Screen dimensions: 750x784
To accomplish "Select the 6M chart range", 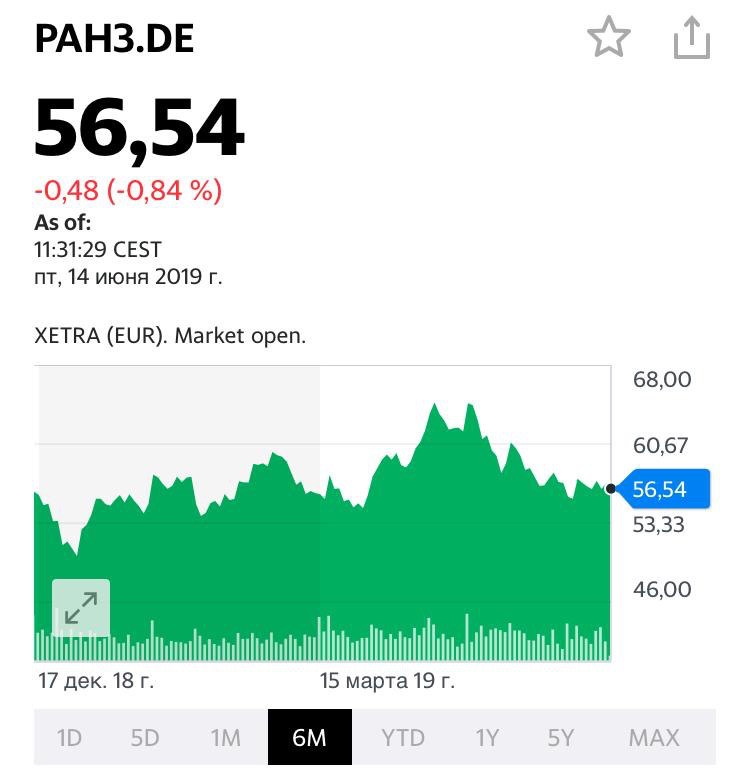I will pyautogui.click(x=309, y=738).
